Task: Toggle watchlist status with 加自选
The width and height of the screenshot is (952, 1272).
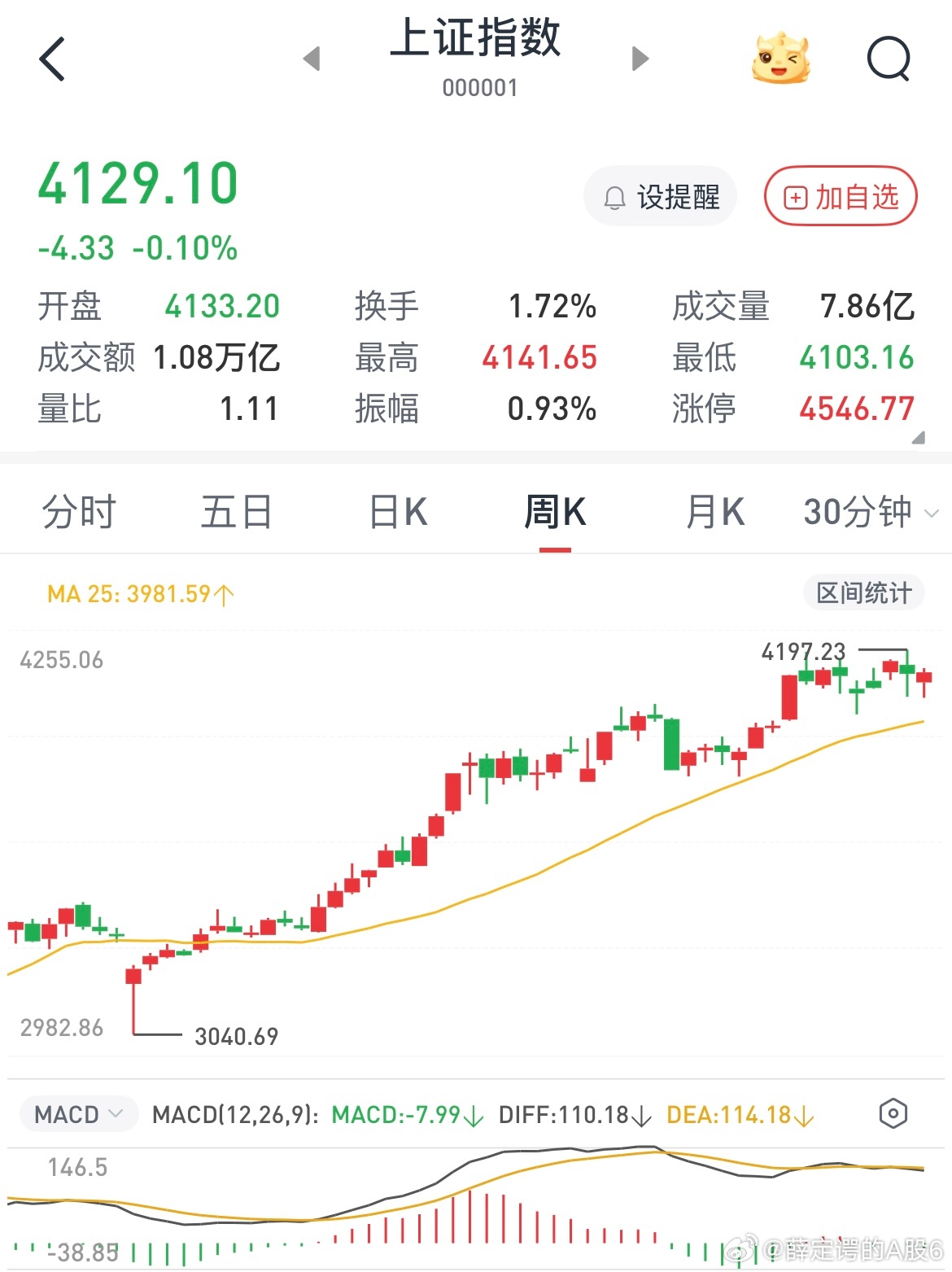Action: [839, 196]
